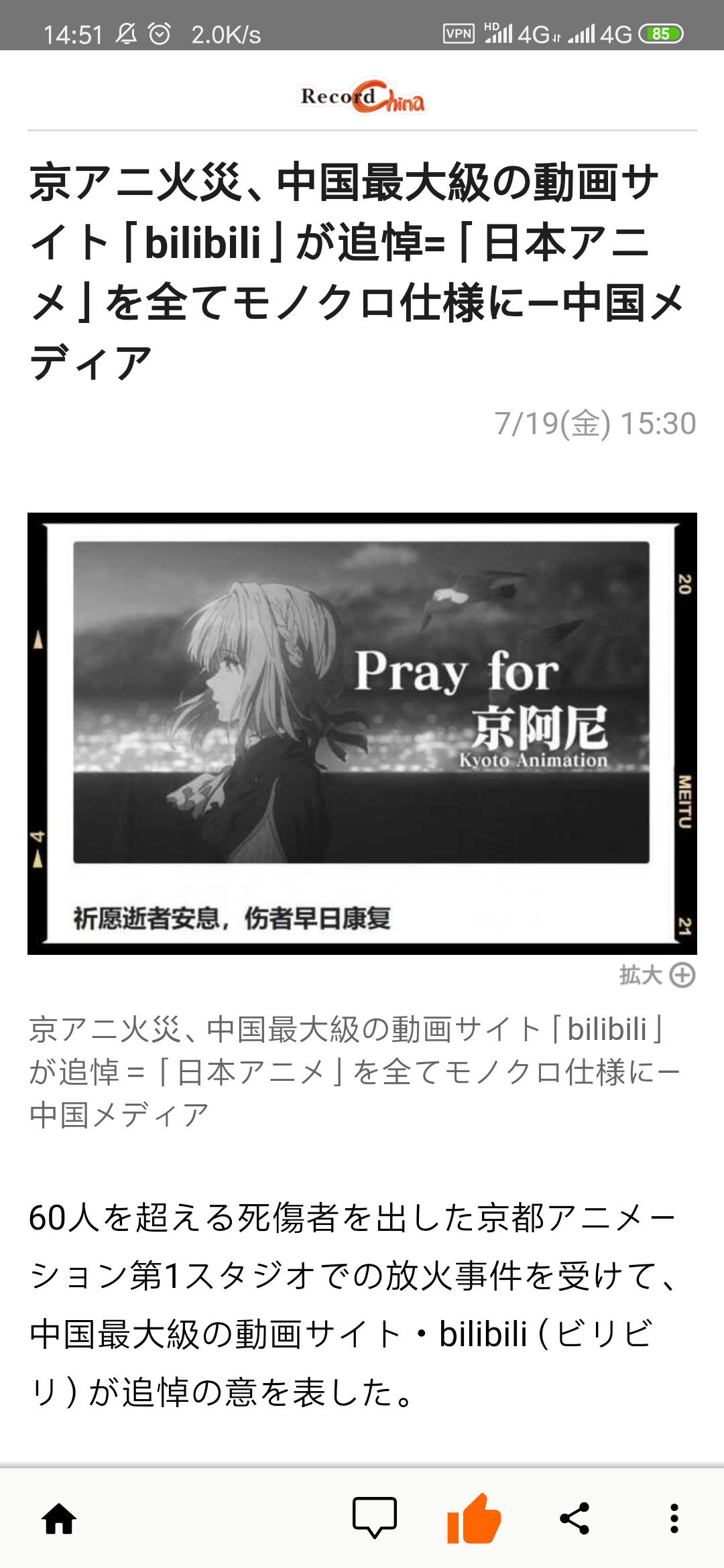Share this article
Image resolution: width=724 pixels, height=1568 pixels.
coord(575,1518)
